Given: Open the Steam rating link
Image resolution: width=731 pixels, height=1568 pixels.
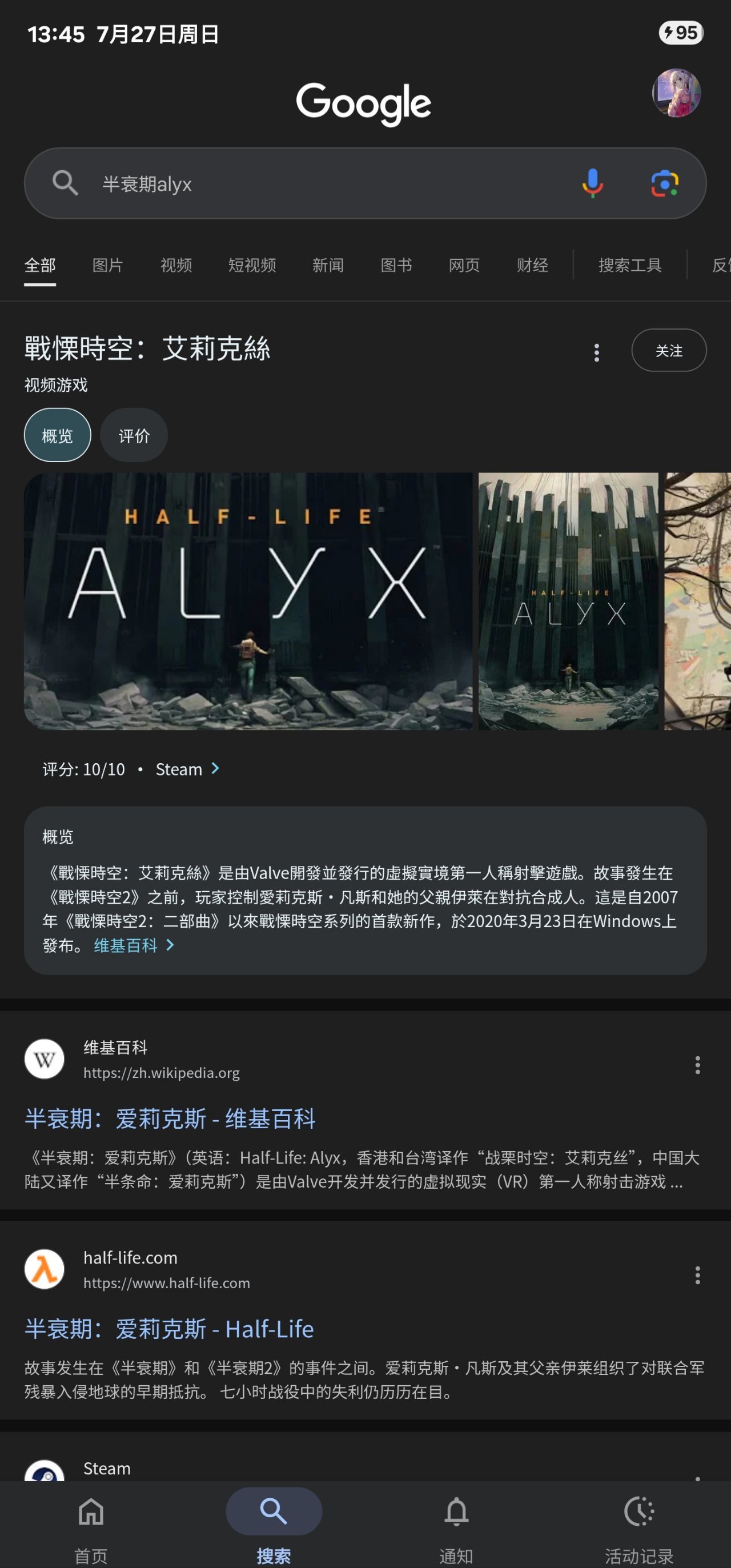Looking at the screenshot, I should click(186, 769).
